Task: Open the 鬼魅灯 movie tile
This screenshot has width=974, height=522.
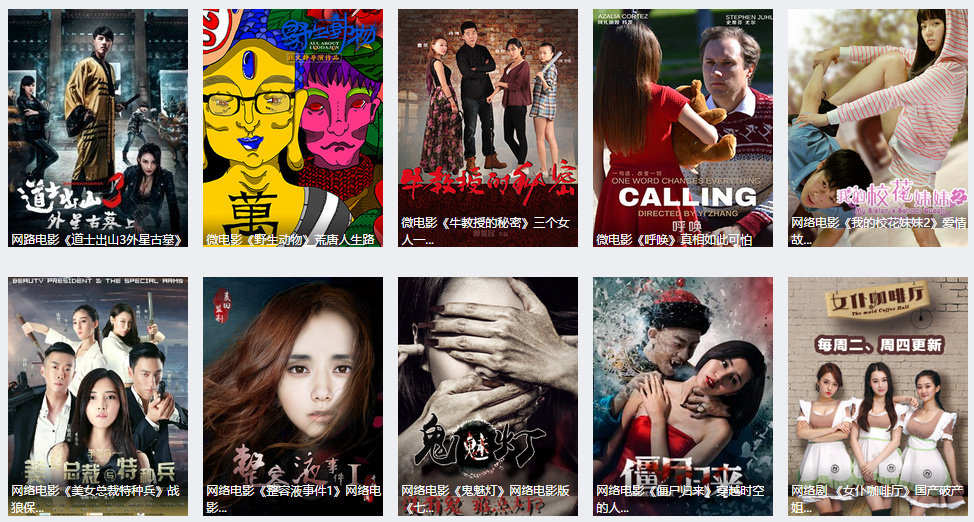Action: click(488, 395)
